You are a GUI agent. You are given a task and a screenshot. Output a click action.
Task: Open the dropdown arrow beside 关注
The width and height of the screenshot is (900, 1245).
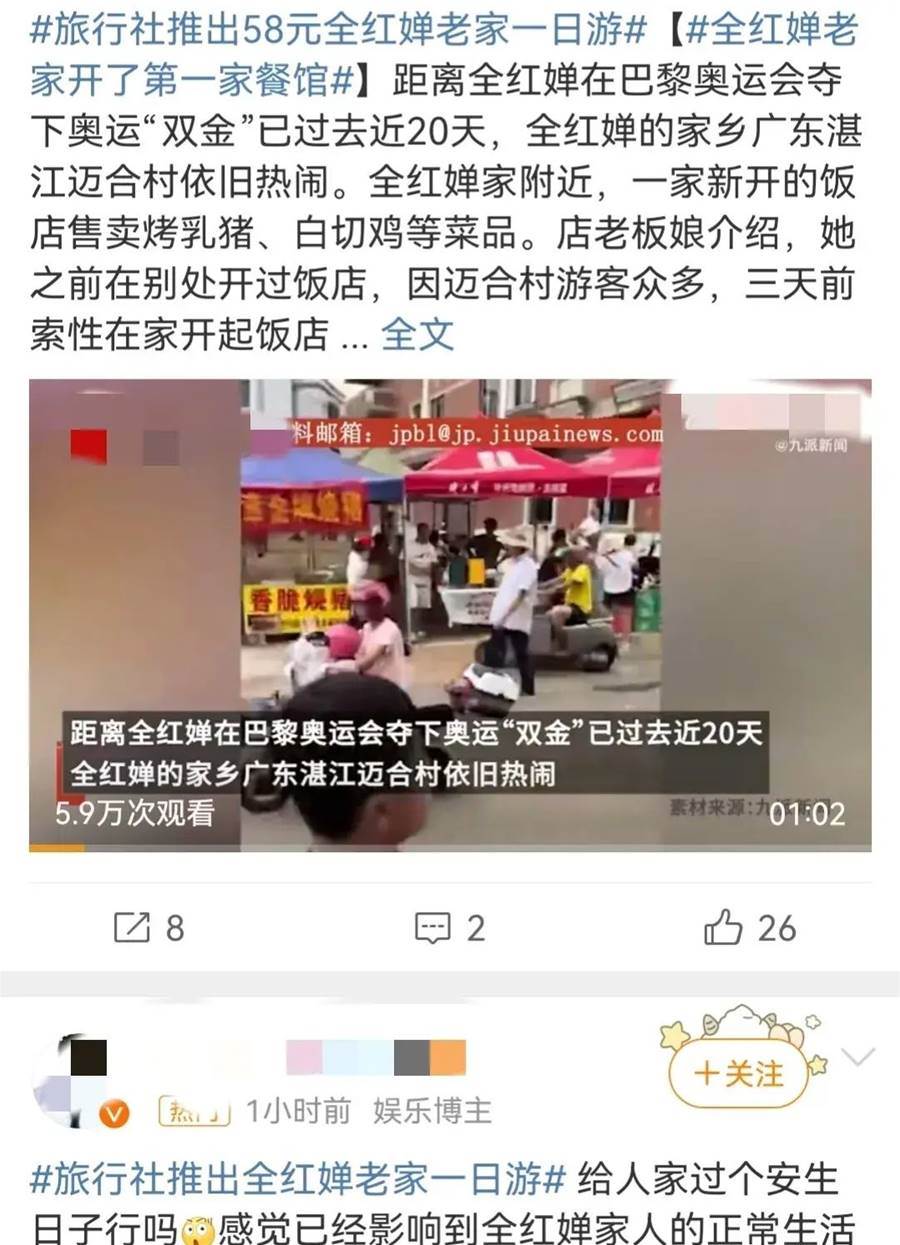pyautogui.click(x=858, y=1057)
